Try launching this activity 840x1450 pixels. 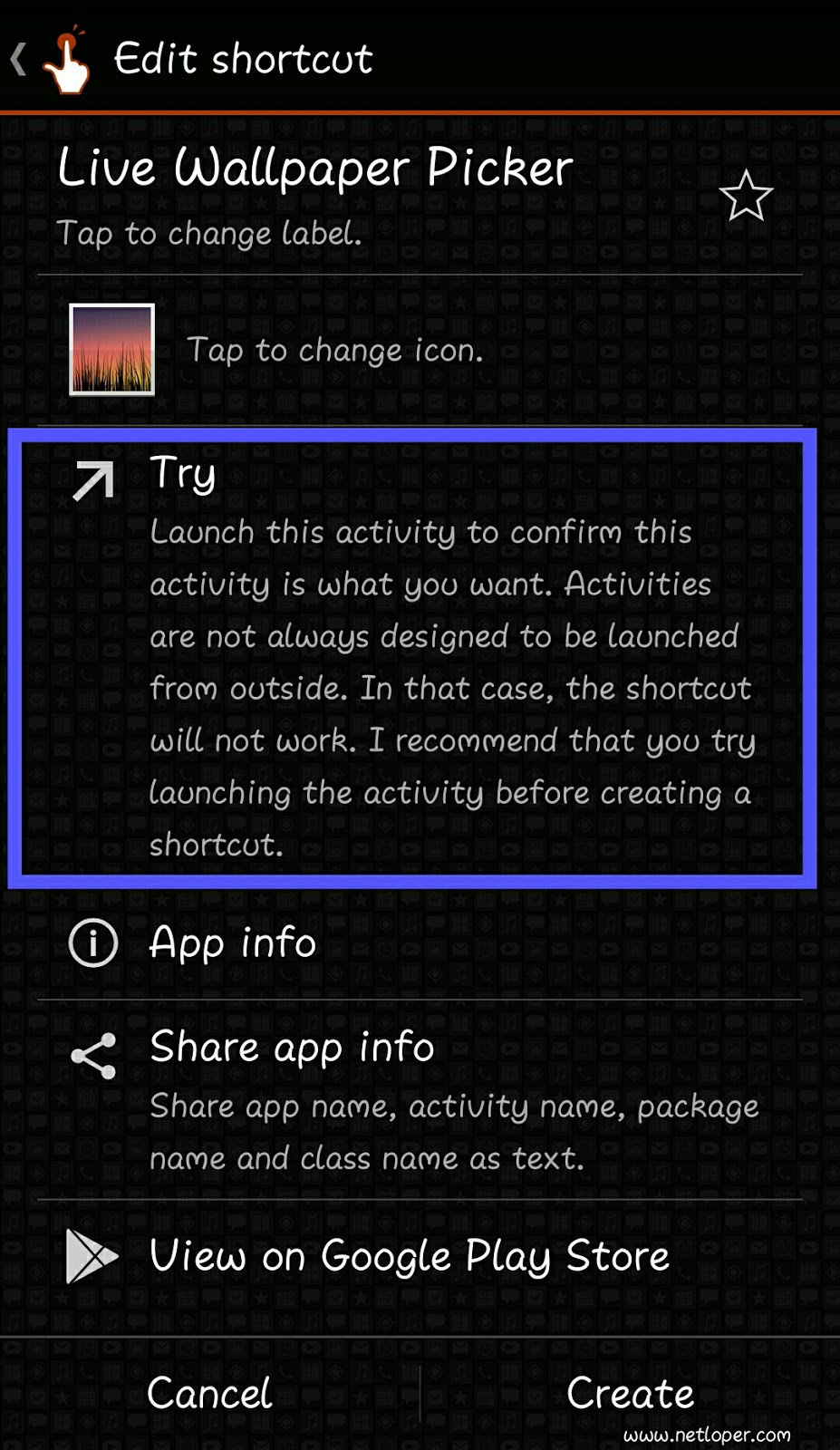point(412,657)
